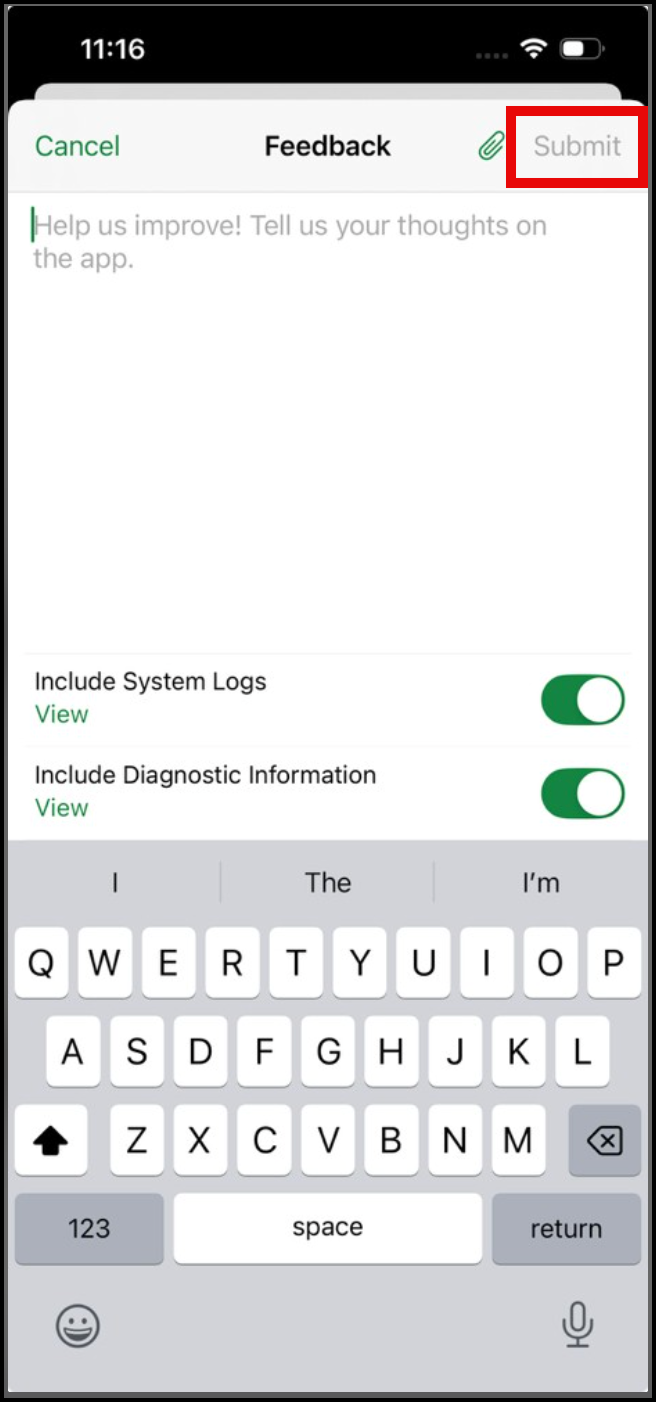The height and width of the screenshot is (1402, 656).
Task: Cancel the feedback form
Action: (77, 146)
